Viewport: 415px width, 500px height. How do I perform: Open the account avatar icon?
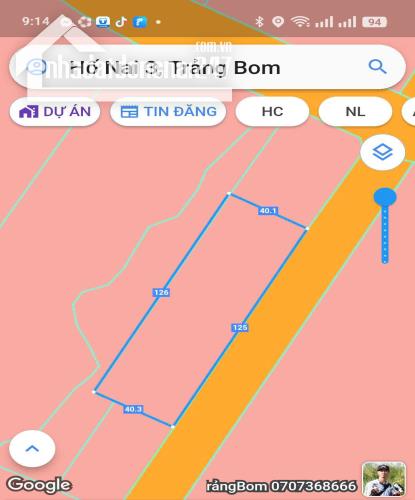point(36,67)
